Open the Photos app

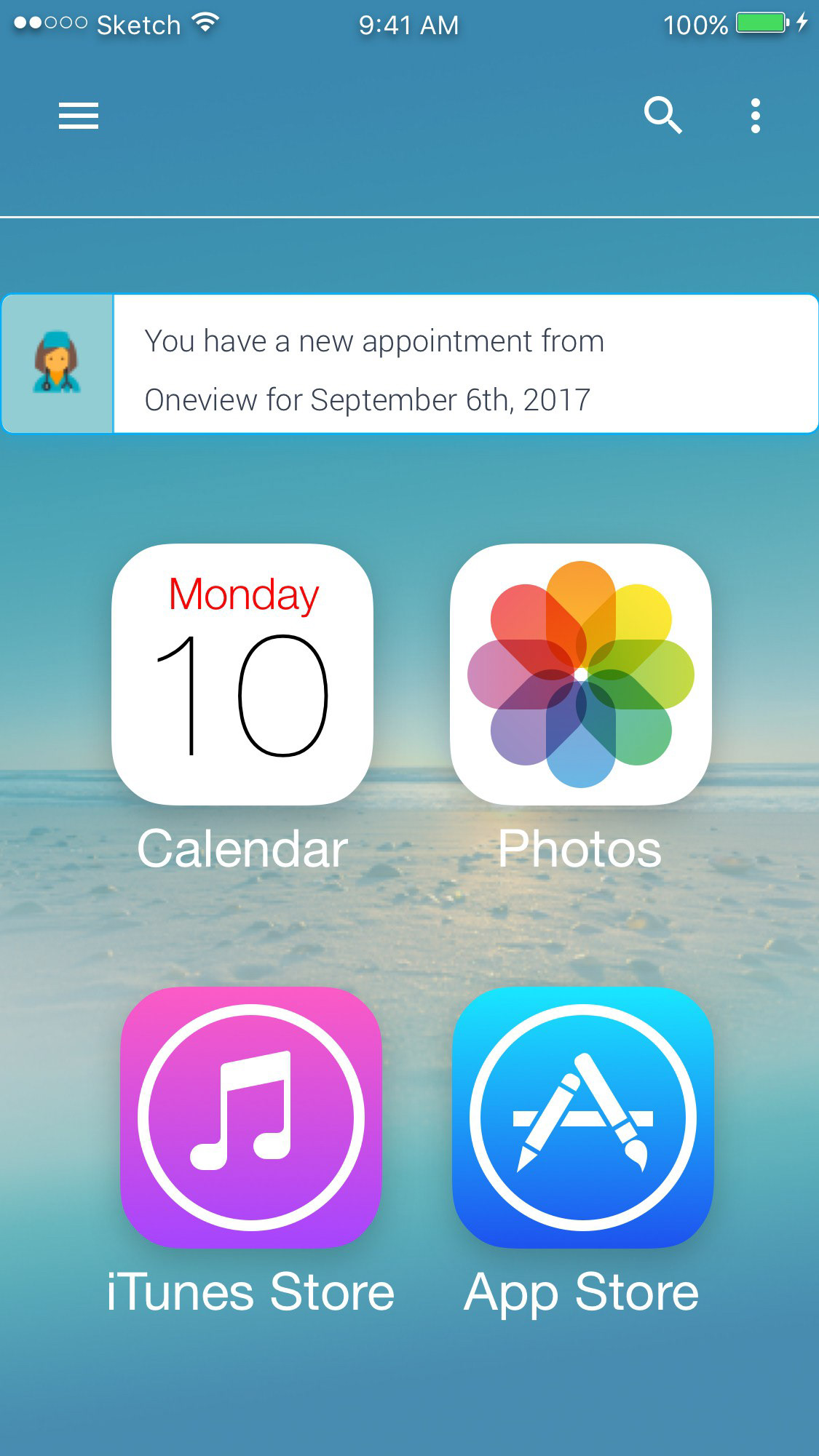pyautogui.click(x=580, y=675)
